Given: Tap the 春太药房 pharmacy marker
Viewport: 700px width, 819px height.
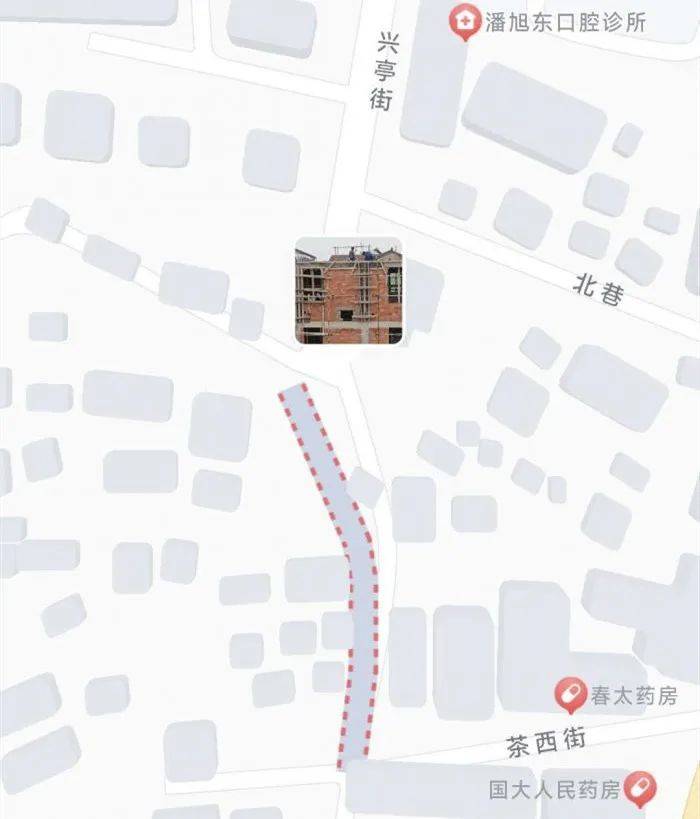Looking at the screenshot, I should pos(571,694).
